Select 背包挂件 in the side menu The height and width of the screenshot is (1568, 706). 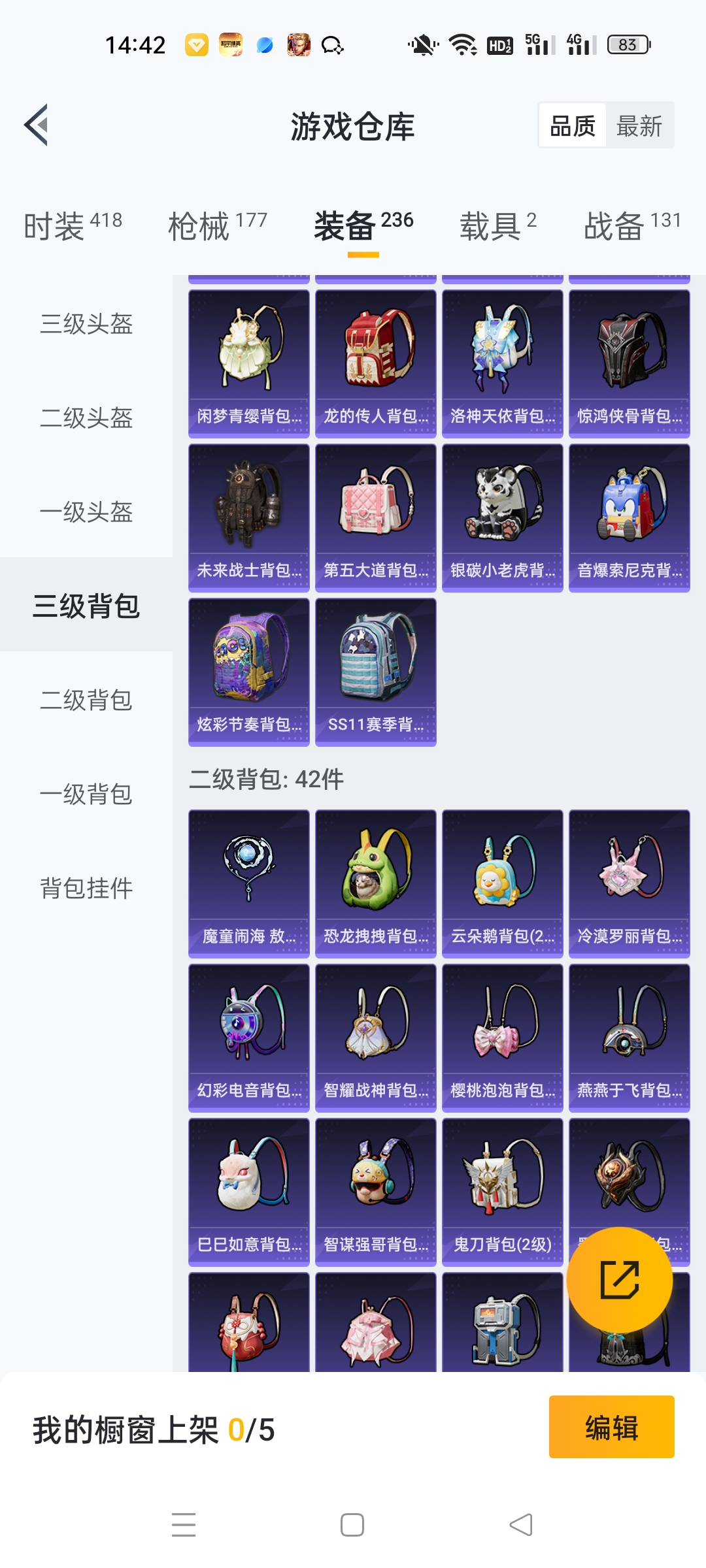86,889
